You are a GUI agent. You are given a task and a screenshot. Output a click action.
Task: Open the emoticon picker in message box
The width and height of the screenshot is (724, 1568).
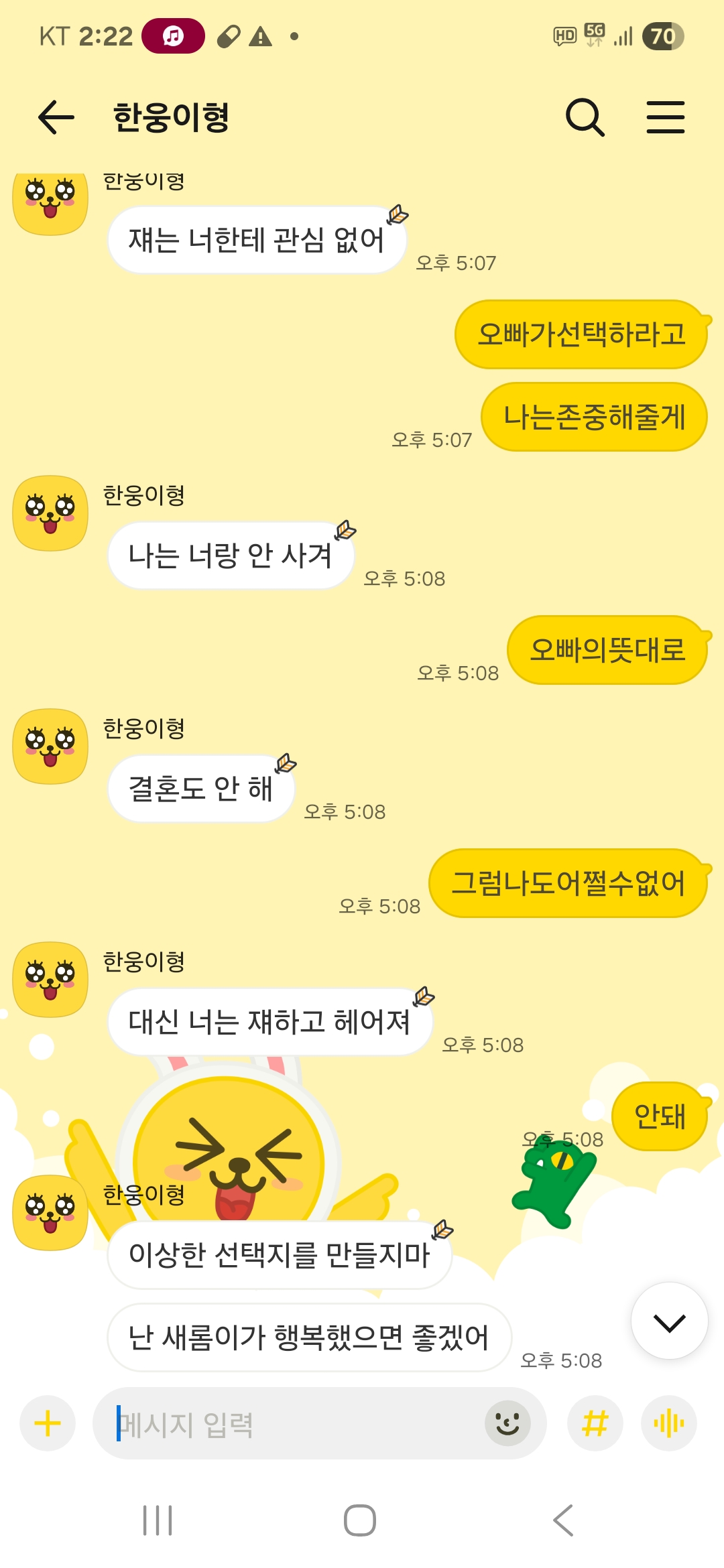[x=507, y=1423]
